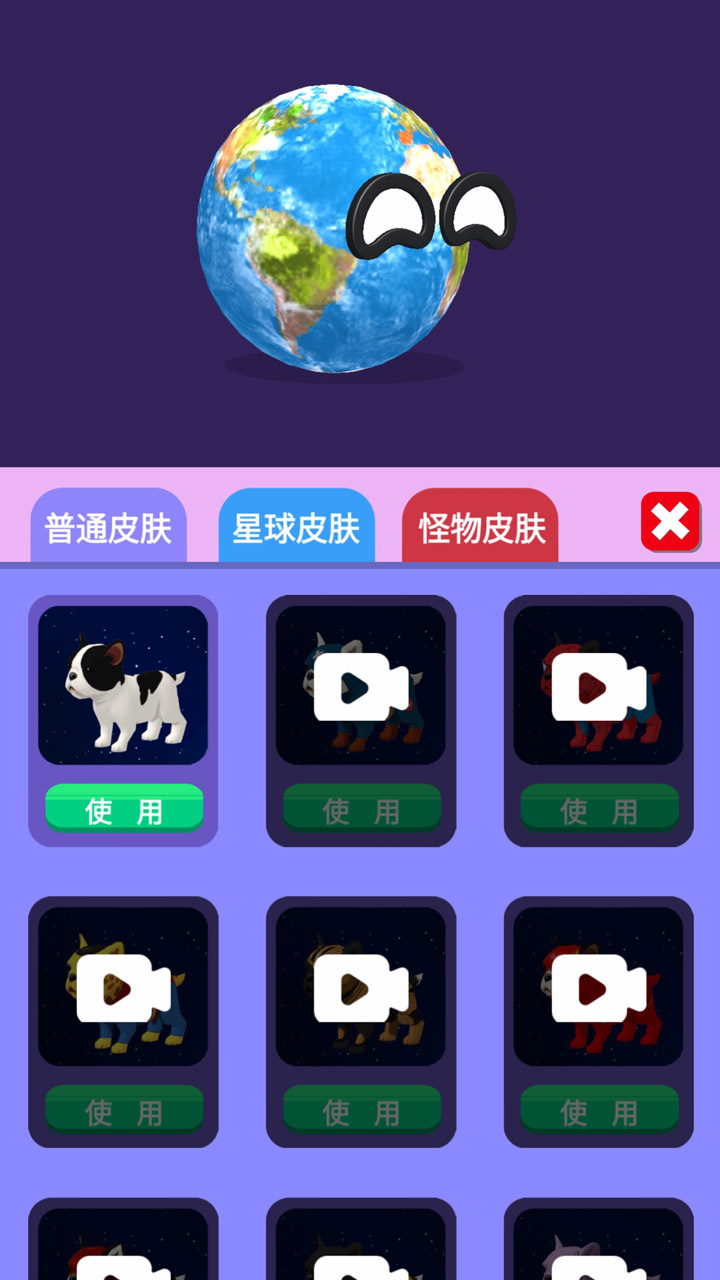Select the 怪物皮肤 tab

(x=480, y=527)
